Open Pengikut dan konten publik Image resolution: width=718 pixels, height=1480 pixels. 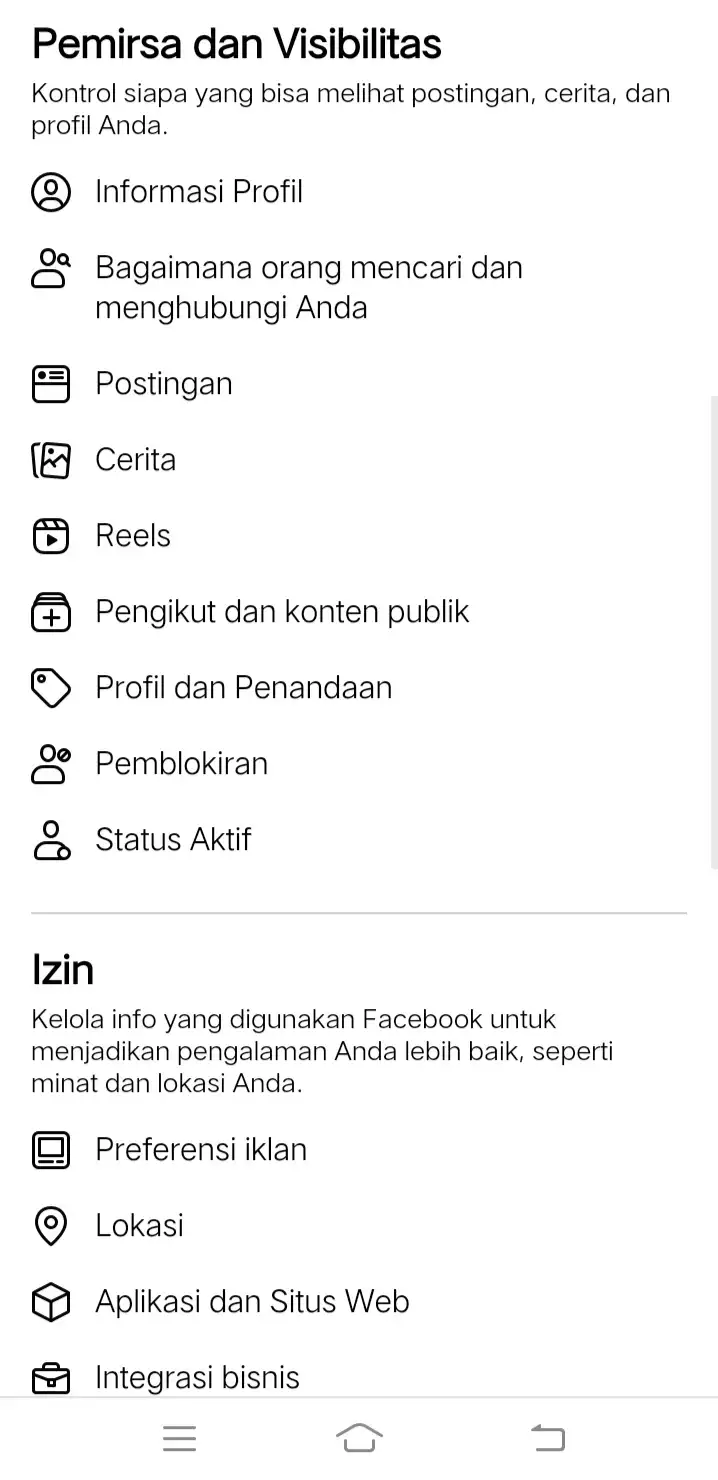pos(281,612)
